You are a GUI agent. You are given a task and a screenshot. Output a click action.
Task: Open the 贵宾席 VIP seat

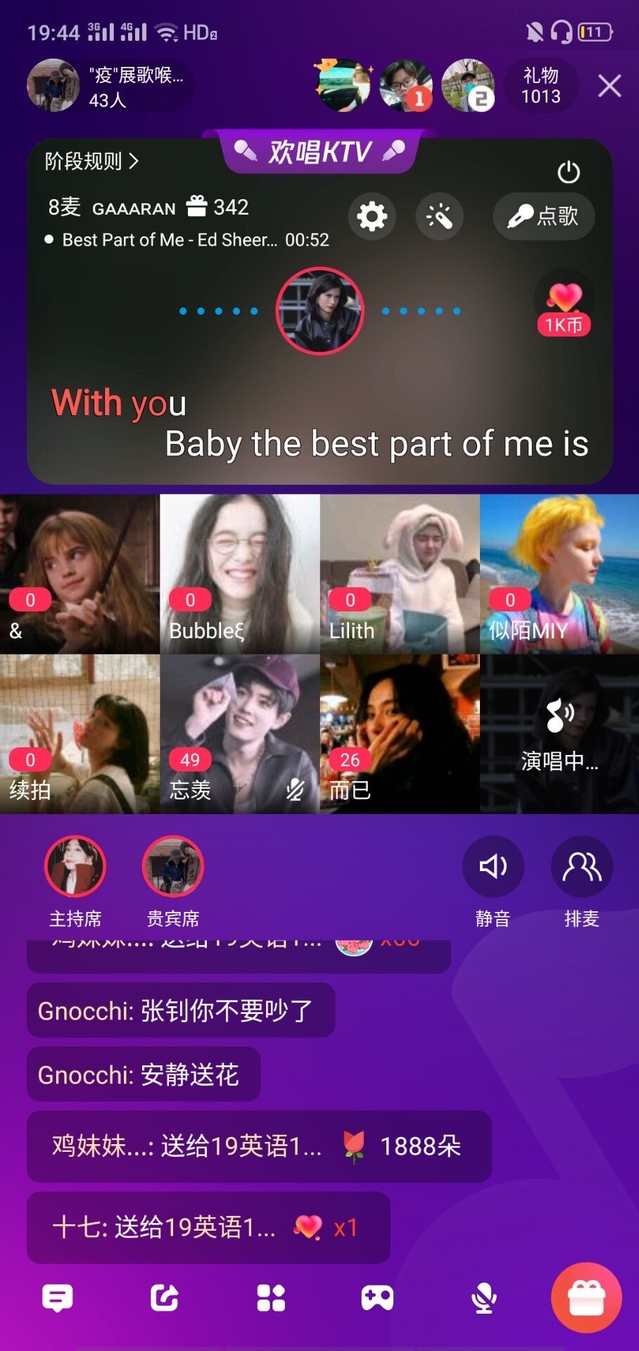[173, 867]
